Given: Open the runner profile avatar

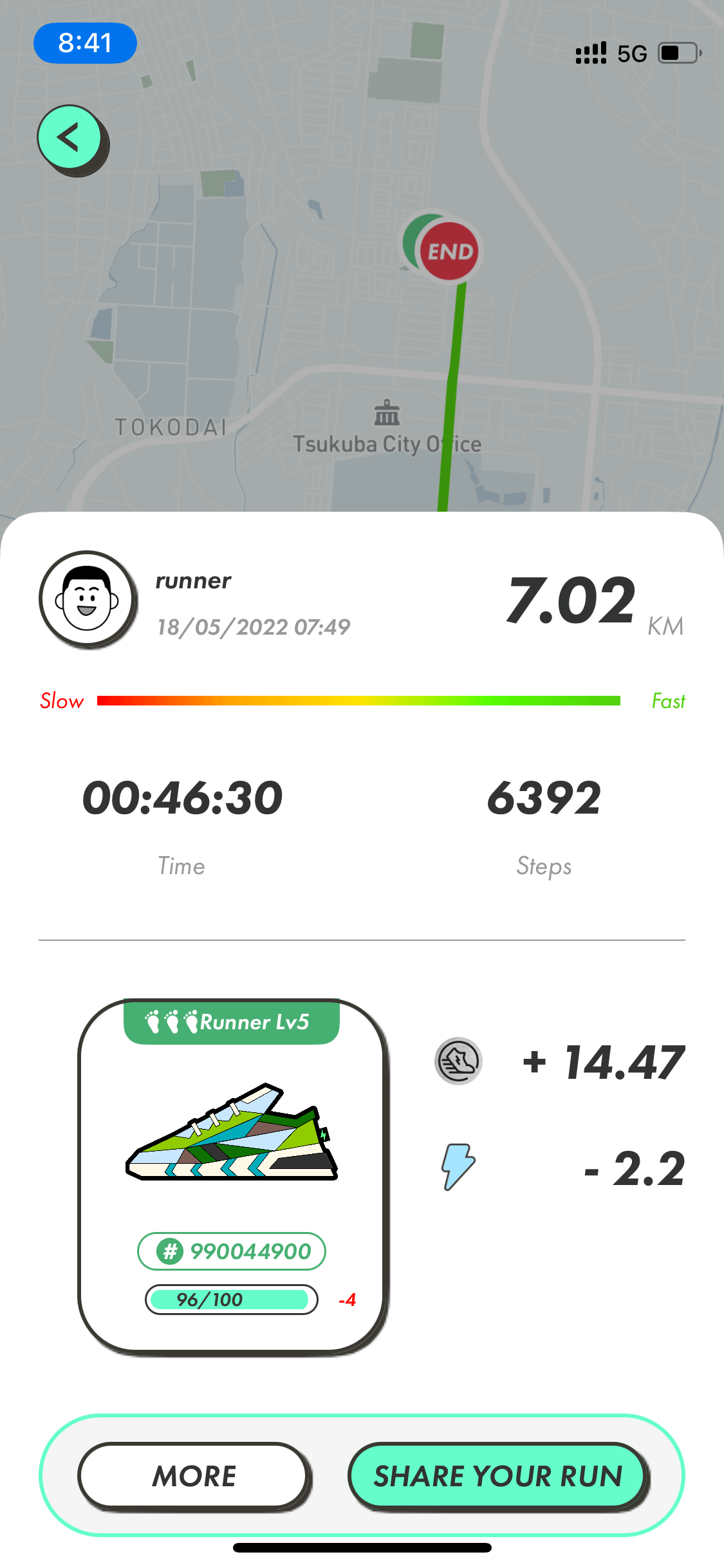Looking at the screenshot, I should coord(88,599).
